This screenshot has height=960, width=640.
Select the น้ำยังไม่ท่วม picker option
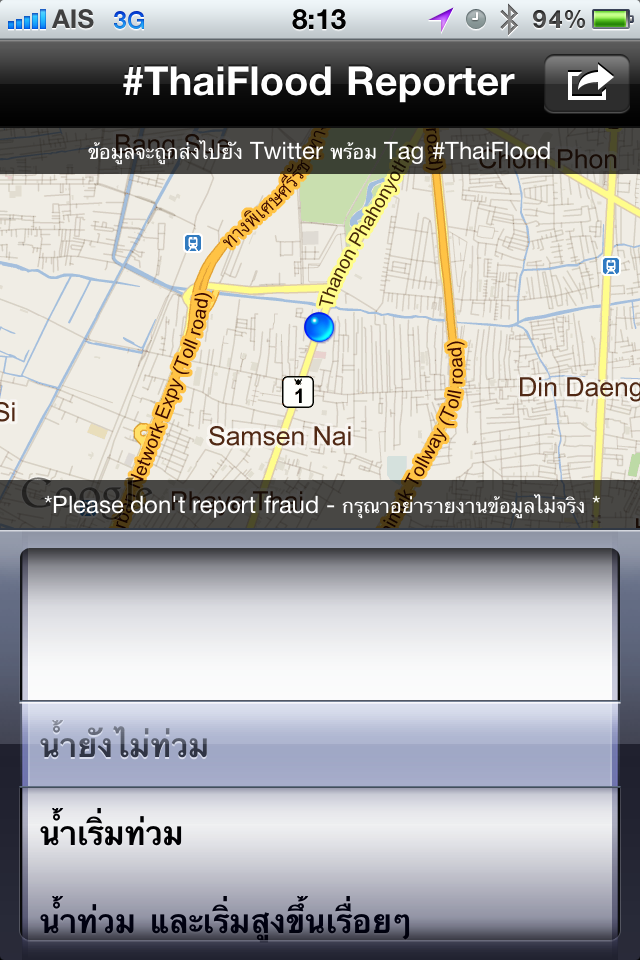pyautogui.click(x=125, y=747)
